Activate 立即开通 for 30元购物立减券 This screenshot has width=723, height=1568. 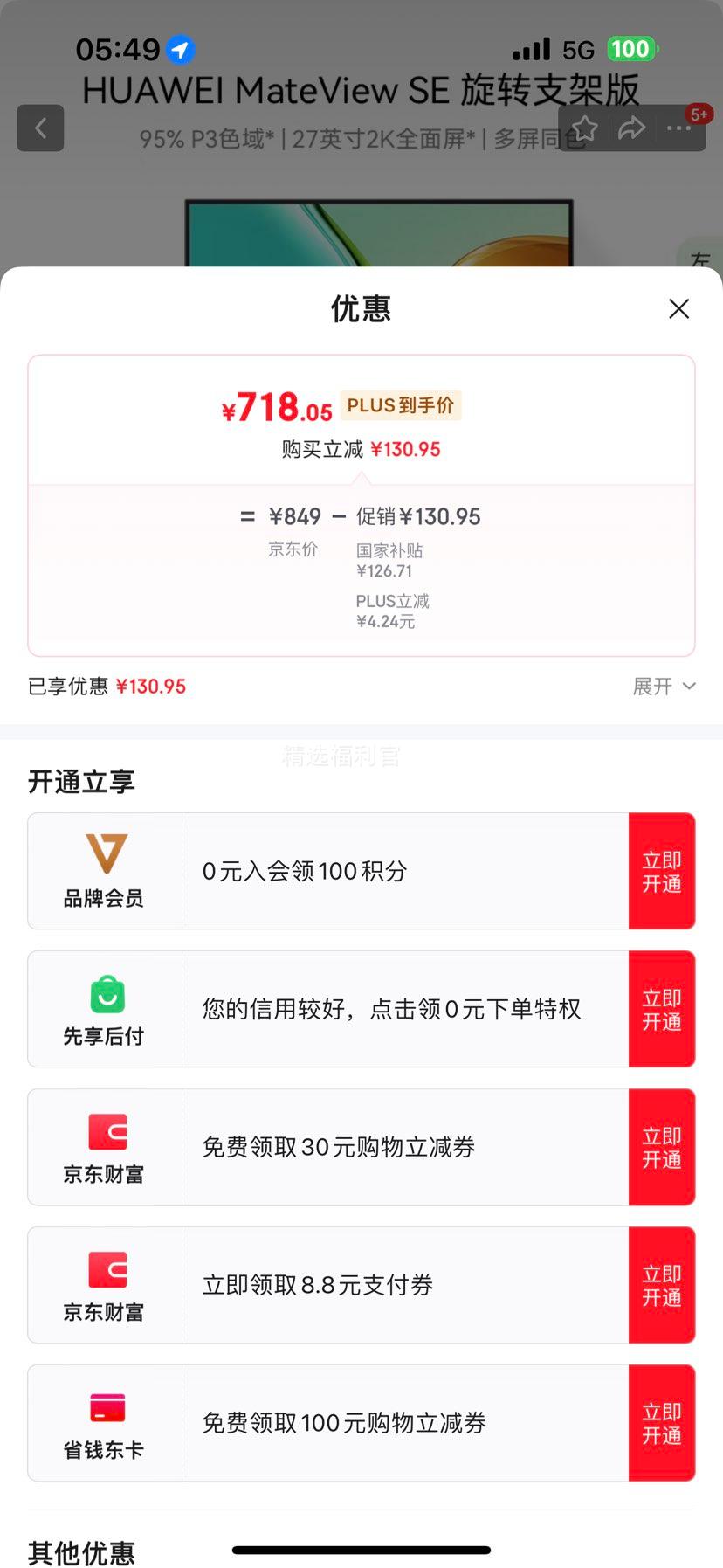point(662,1147)
